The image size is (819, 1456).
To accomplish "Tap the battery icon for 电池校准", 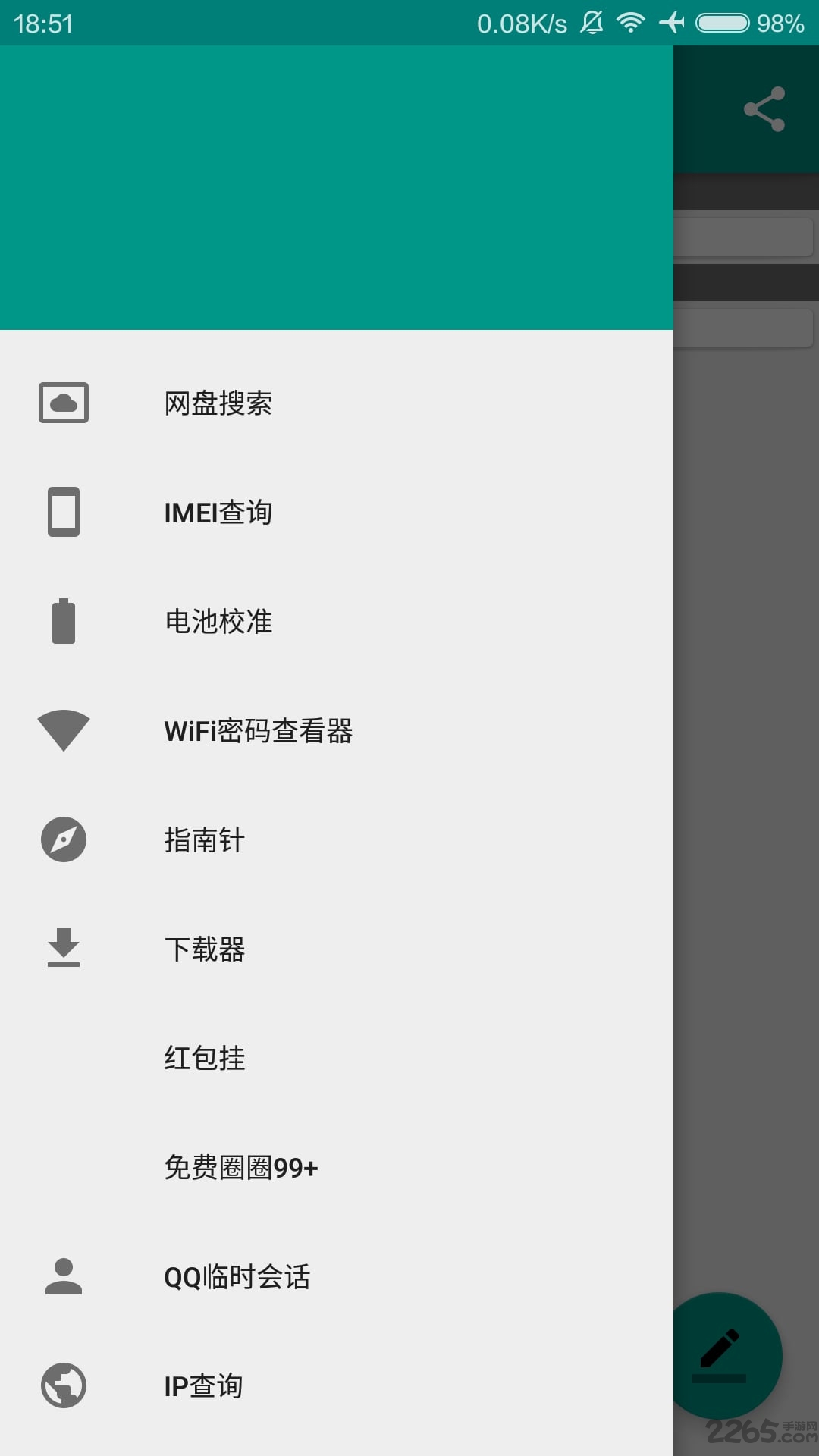I will 64,621.
